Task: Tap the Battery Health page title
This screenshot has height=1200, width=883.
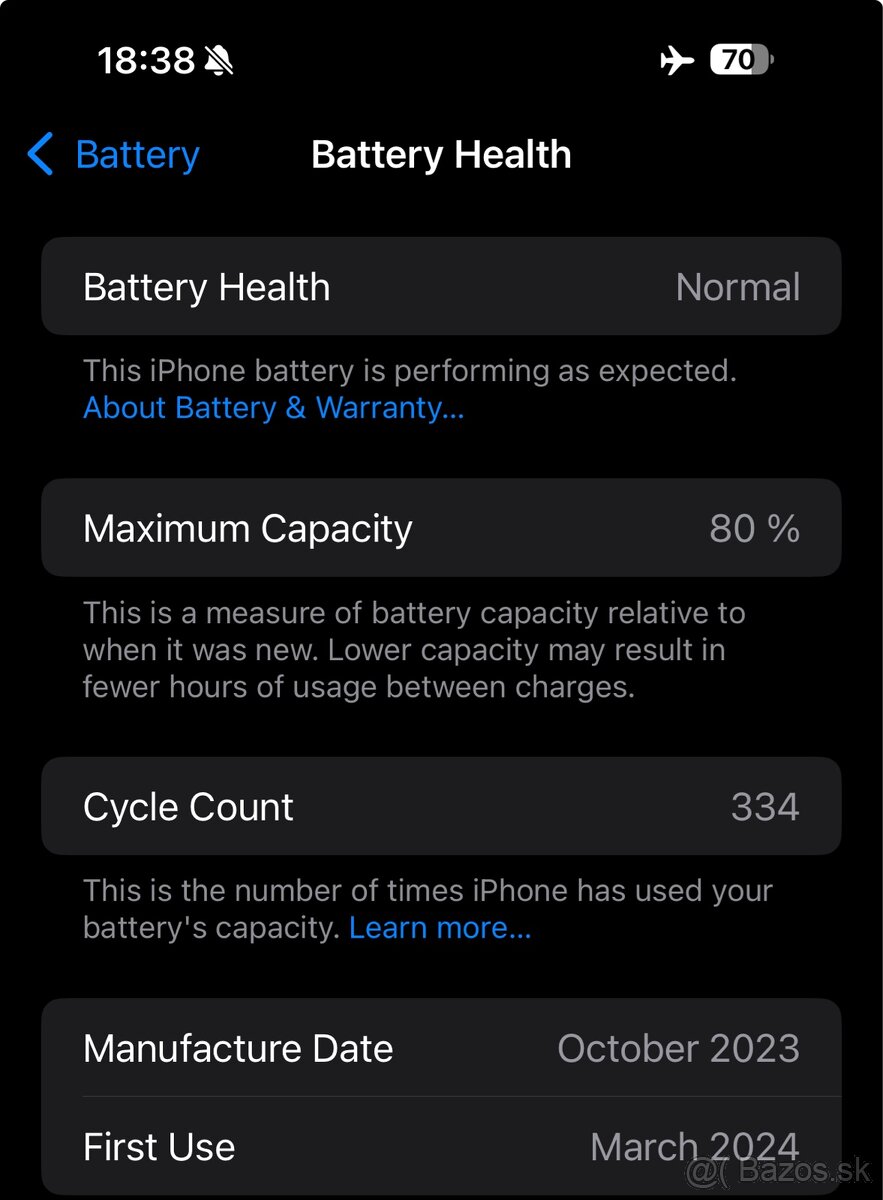Action: (x=441, y=154)
